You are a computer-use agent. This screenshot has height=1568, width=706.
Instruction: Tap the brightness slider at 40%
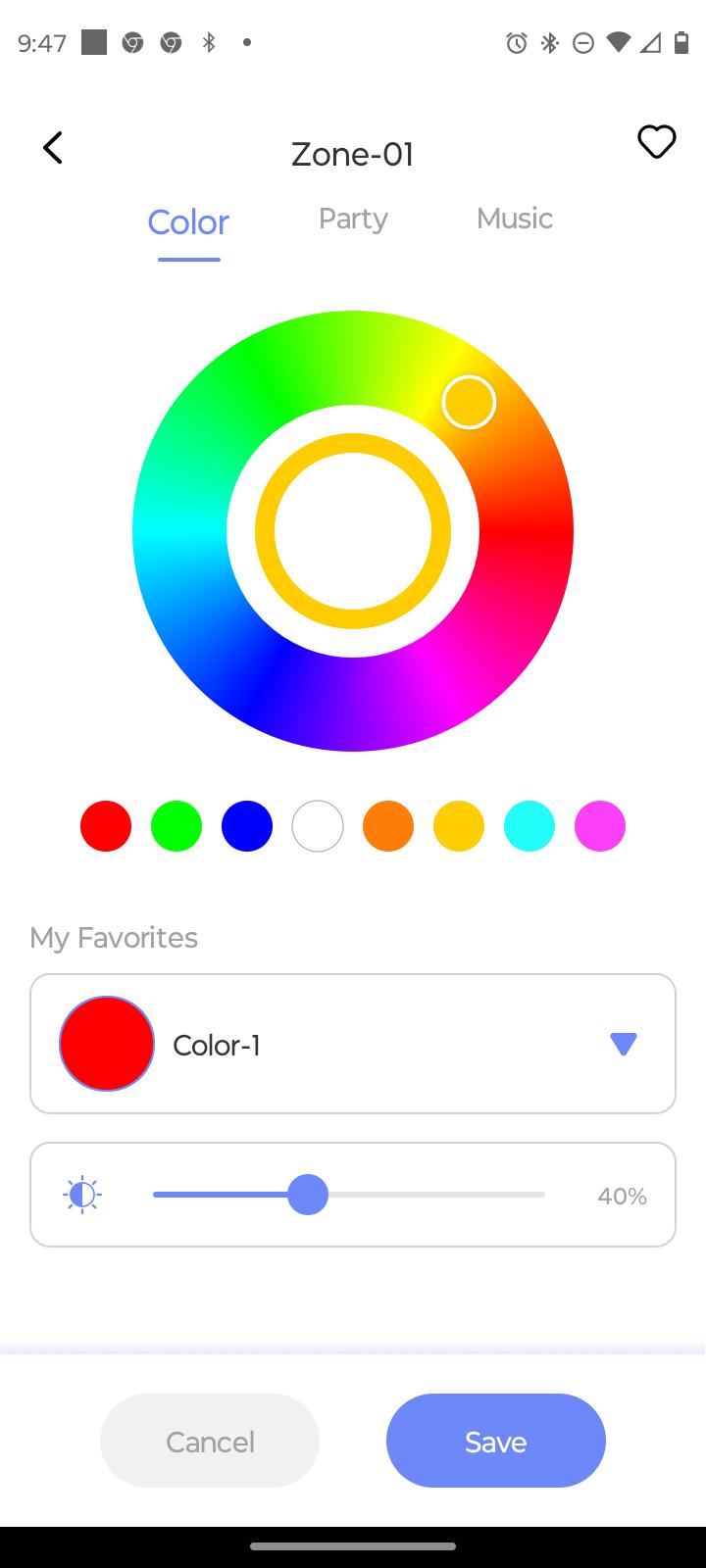click(308, 1195)
